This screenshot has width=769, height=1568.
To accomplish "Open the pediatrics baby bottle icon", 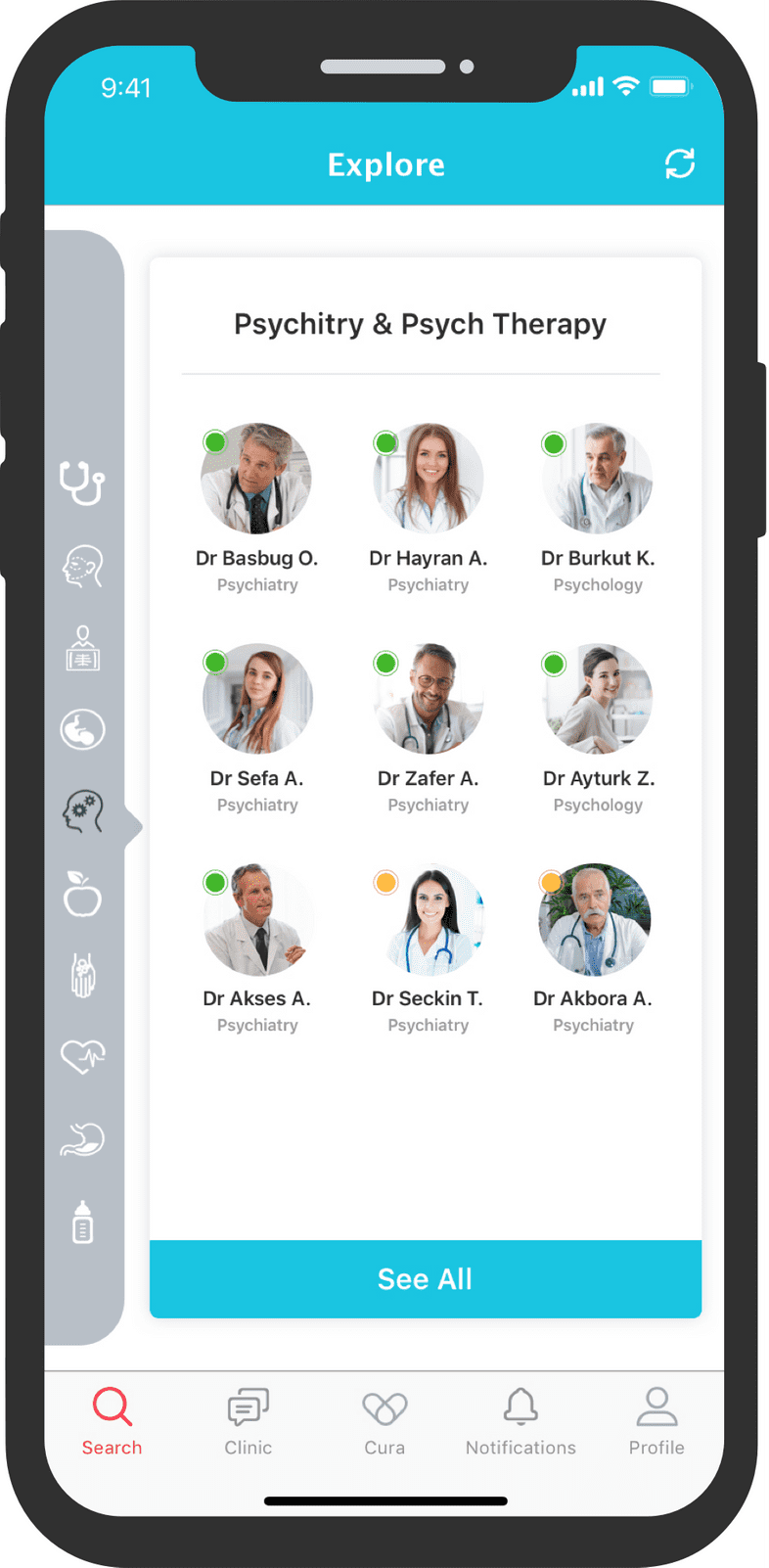I will coord(82,1222).
